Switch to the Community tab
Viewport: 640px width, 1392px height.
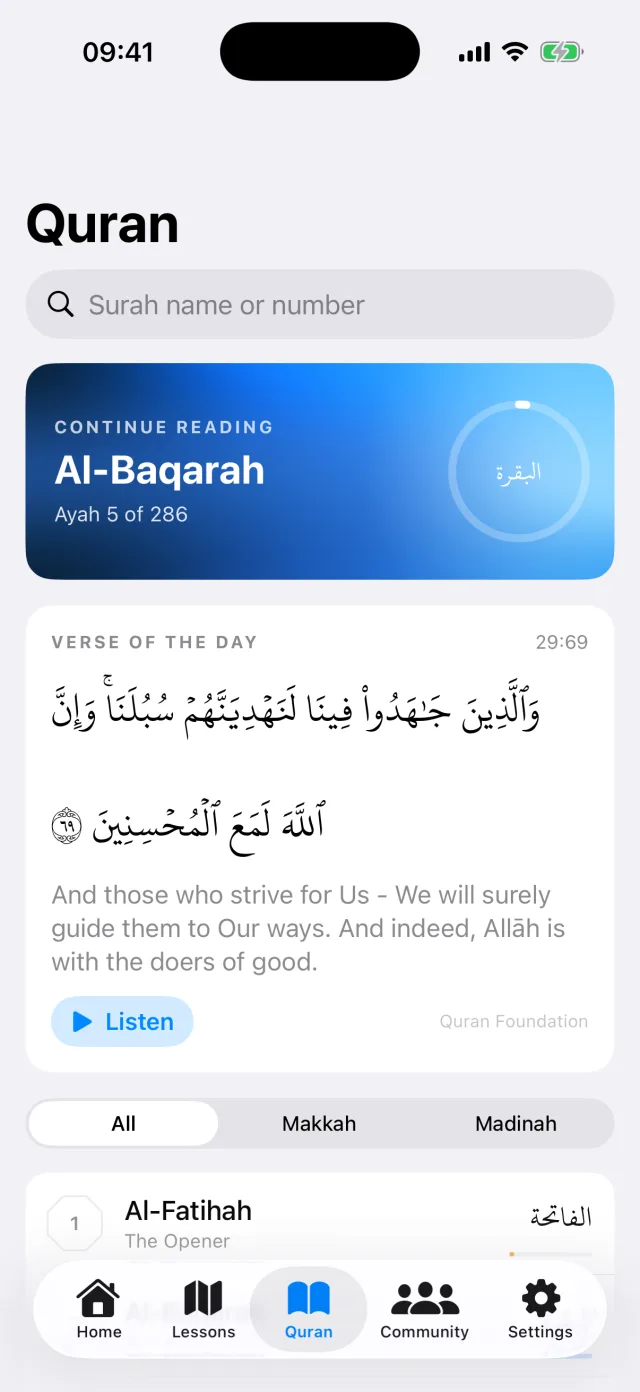click(424, 1309)
